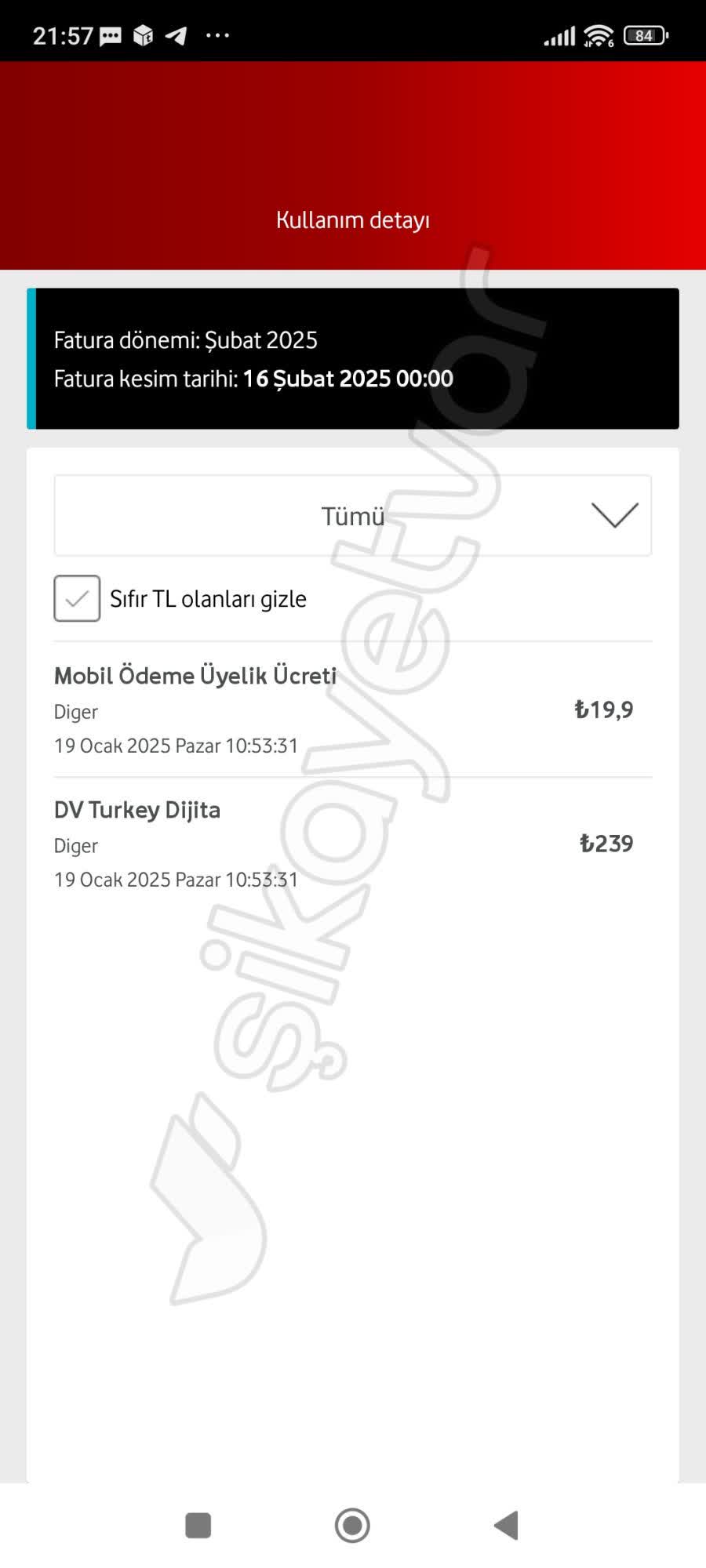706x1568 pixels.
Task: Open the recent apps navigation button
Action: coord(197,1525)
